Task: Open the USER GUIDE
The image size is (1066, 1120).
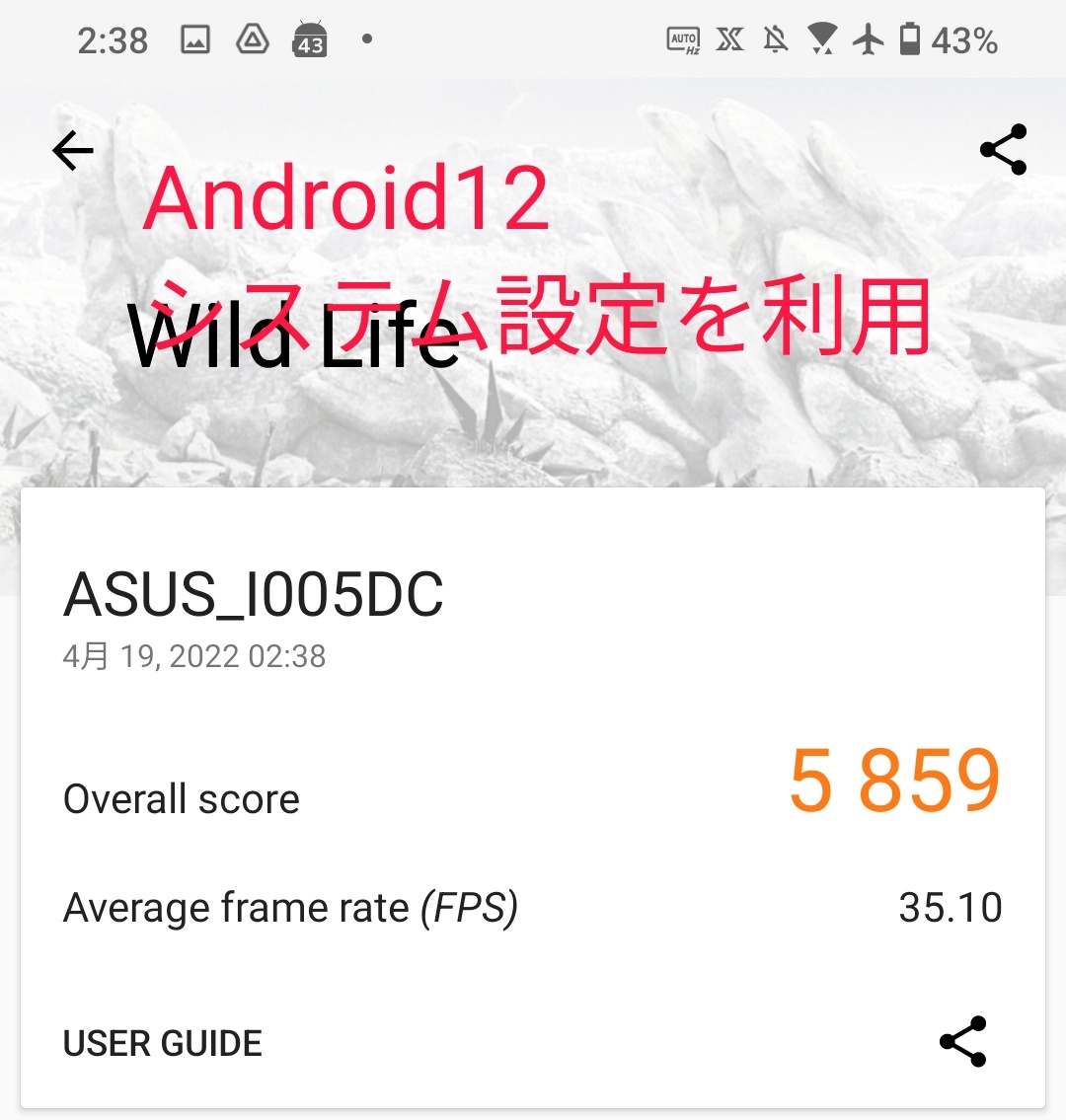Action: click(x=163, y=1043)
